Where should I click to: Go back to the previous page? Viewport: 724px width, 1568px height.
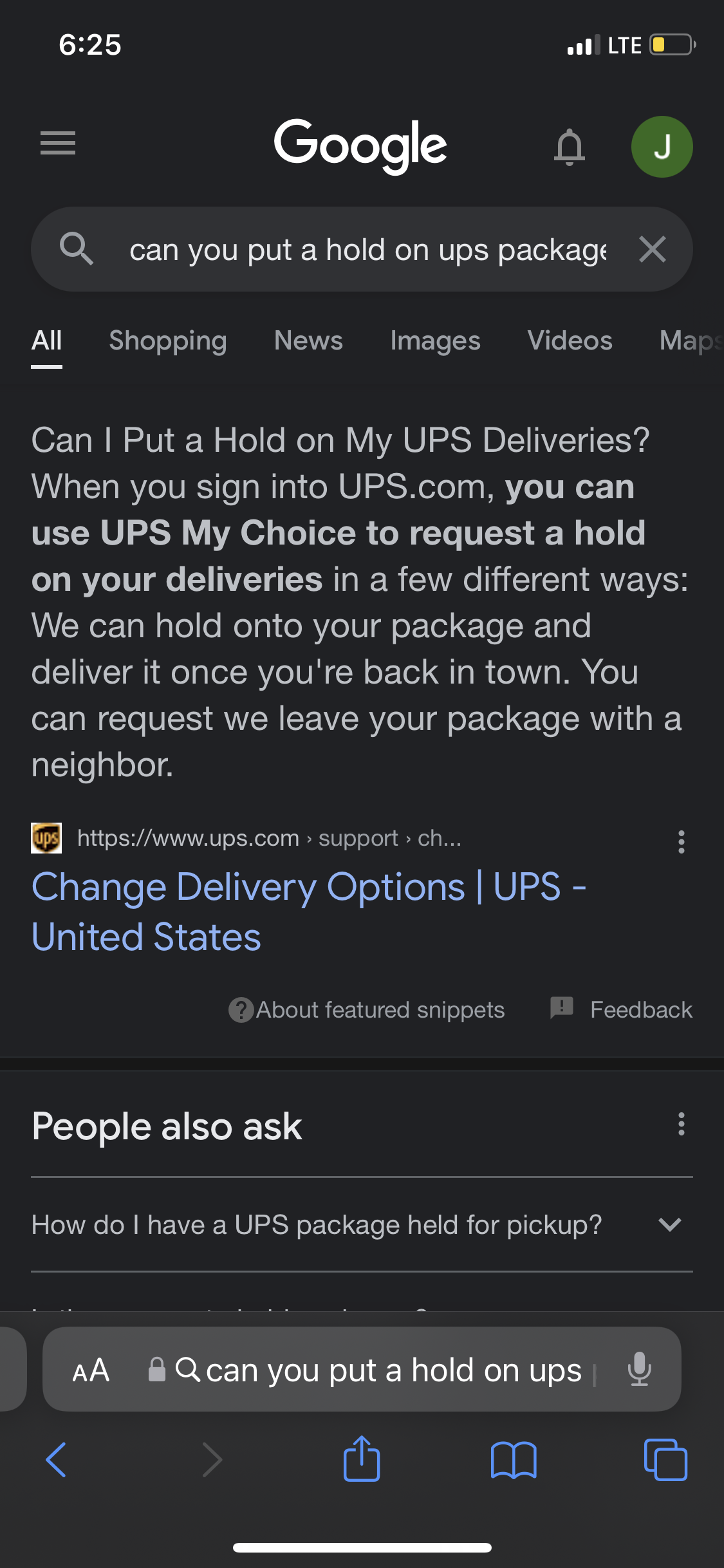(56, 1459)
